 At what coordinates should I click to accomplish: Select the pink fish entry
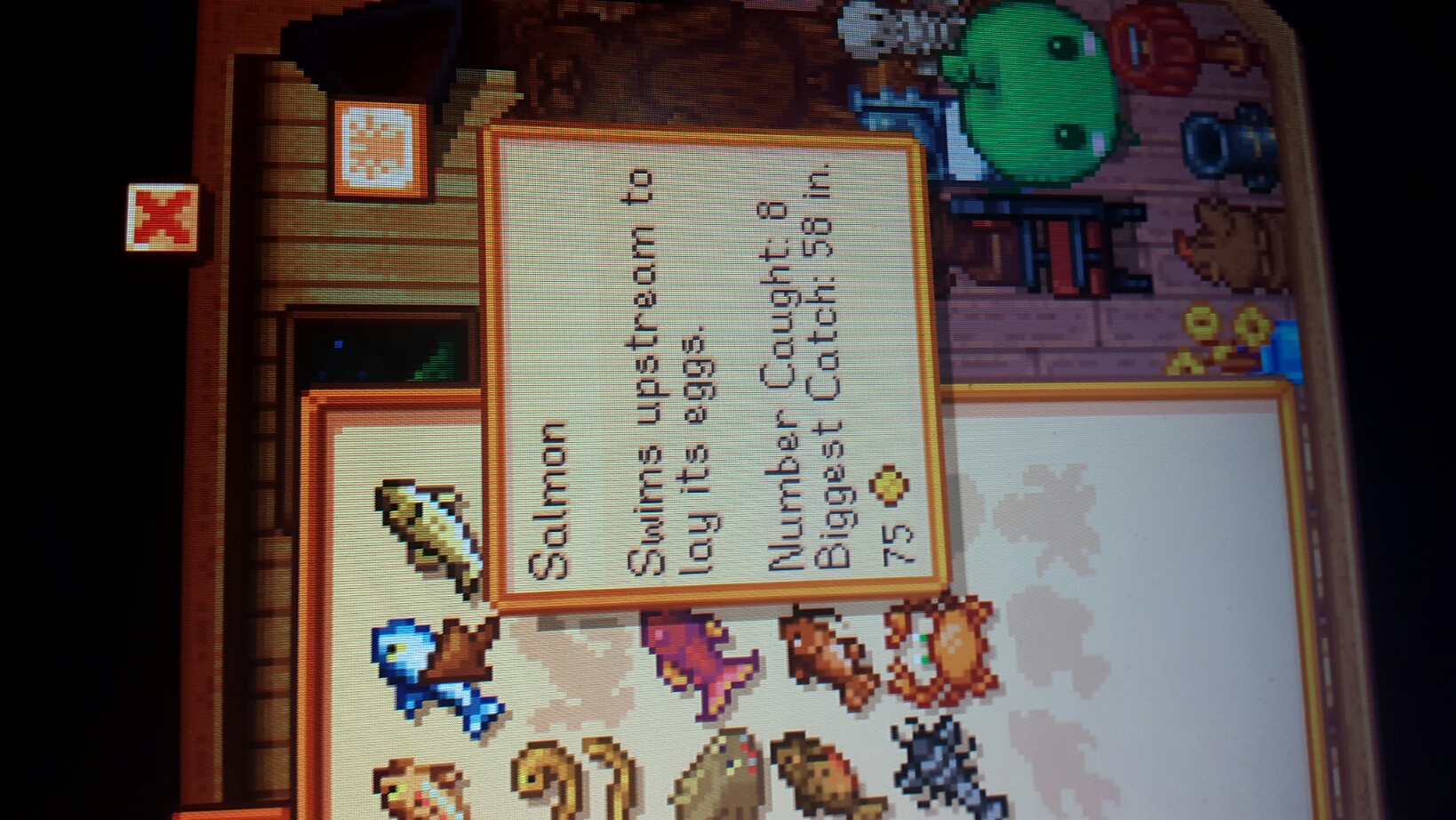[704, 663]
